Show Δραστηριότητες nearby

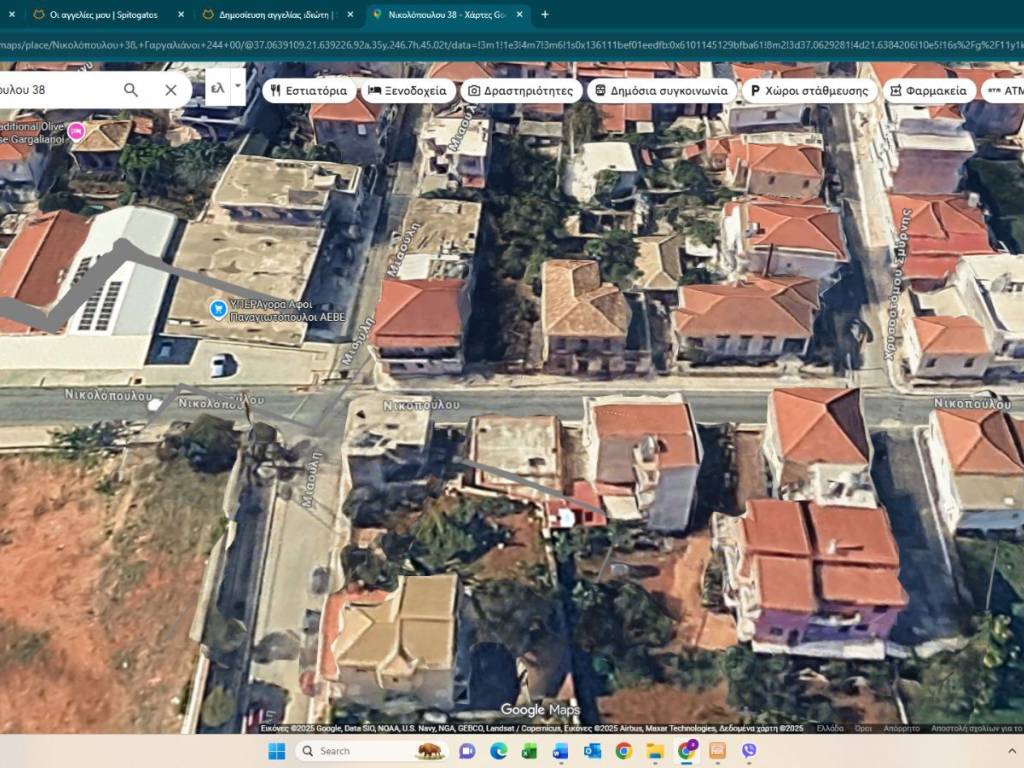click(520, 90)
